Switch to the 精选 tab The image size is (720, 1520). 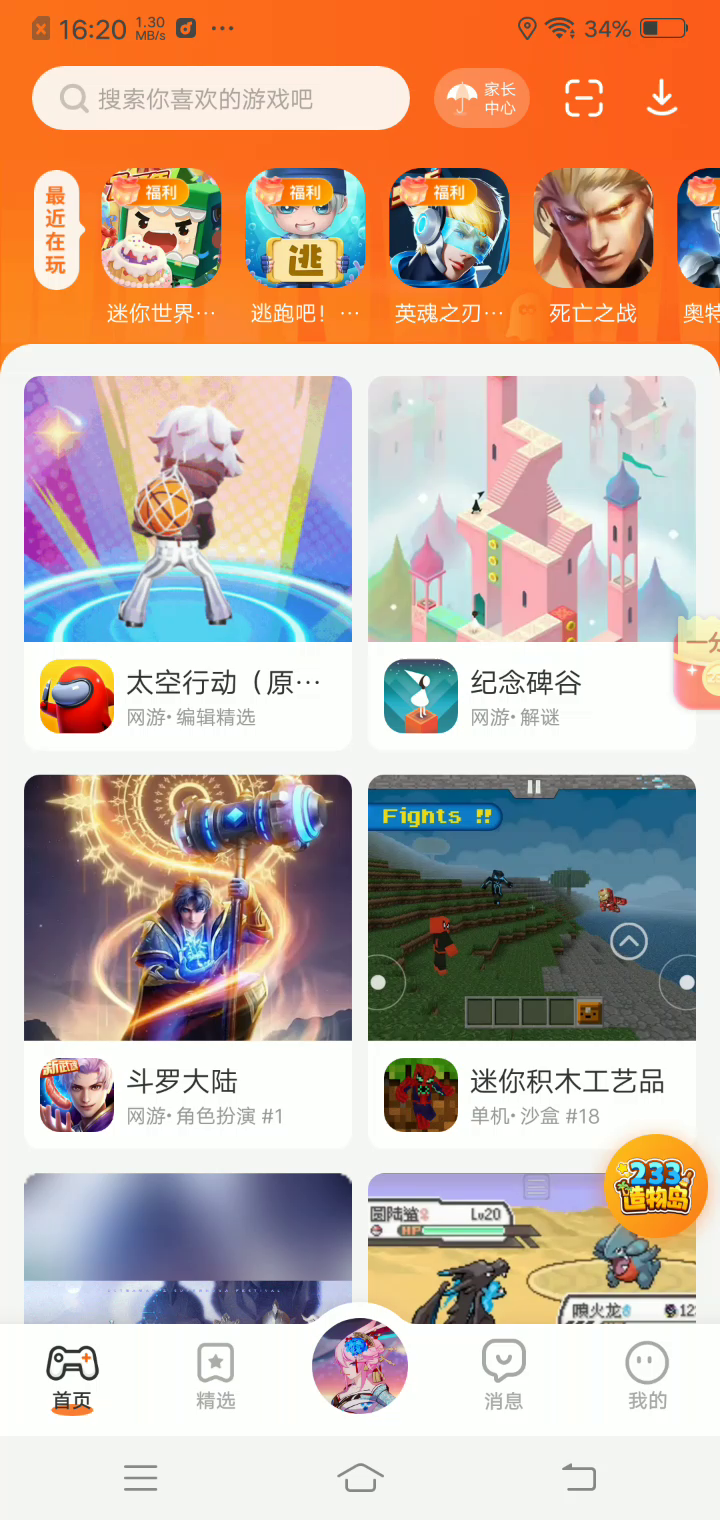(x=216, y=1375)
